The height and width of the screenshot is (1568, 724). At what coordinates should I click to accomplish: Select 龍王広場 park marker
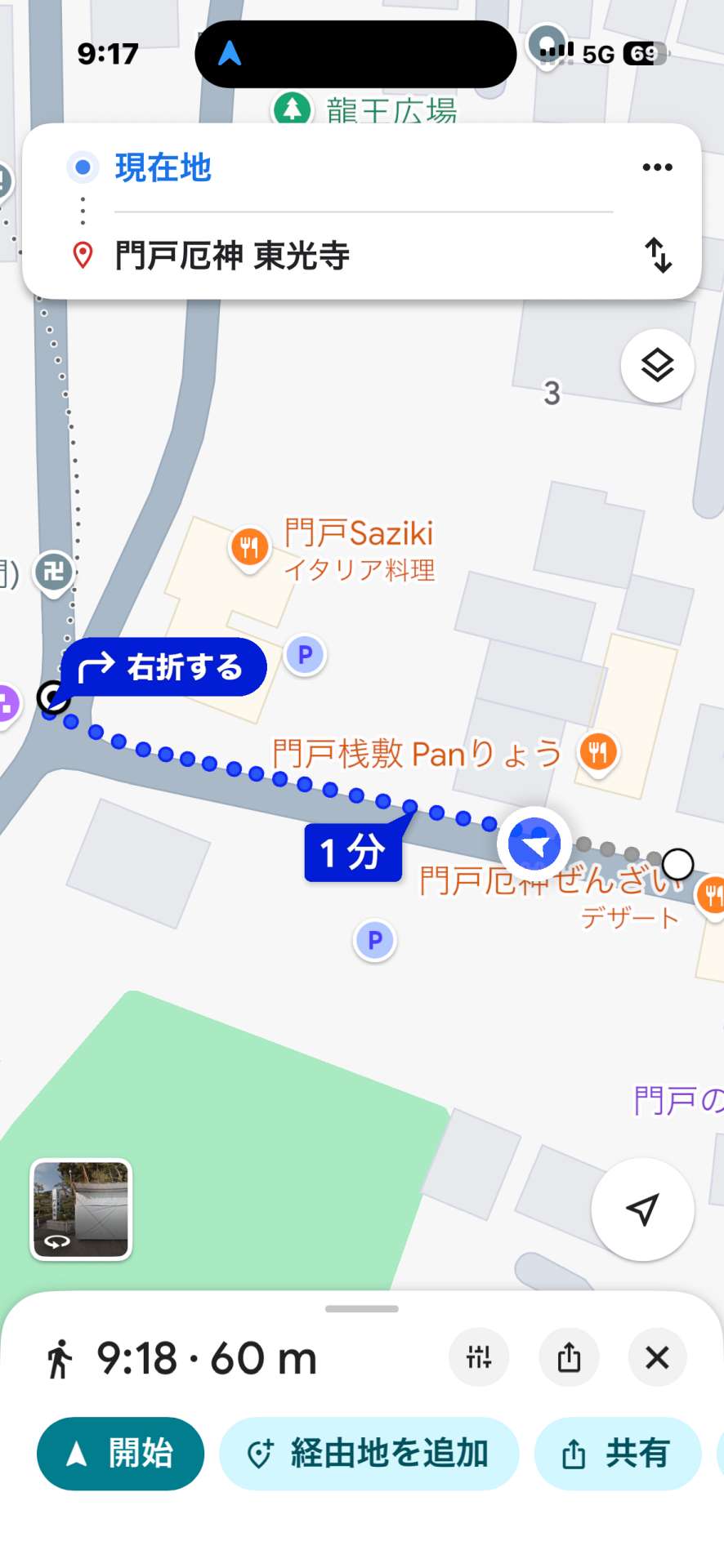(292, 109)
